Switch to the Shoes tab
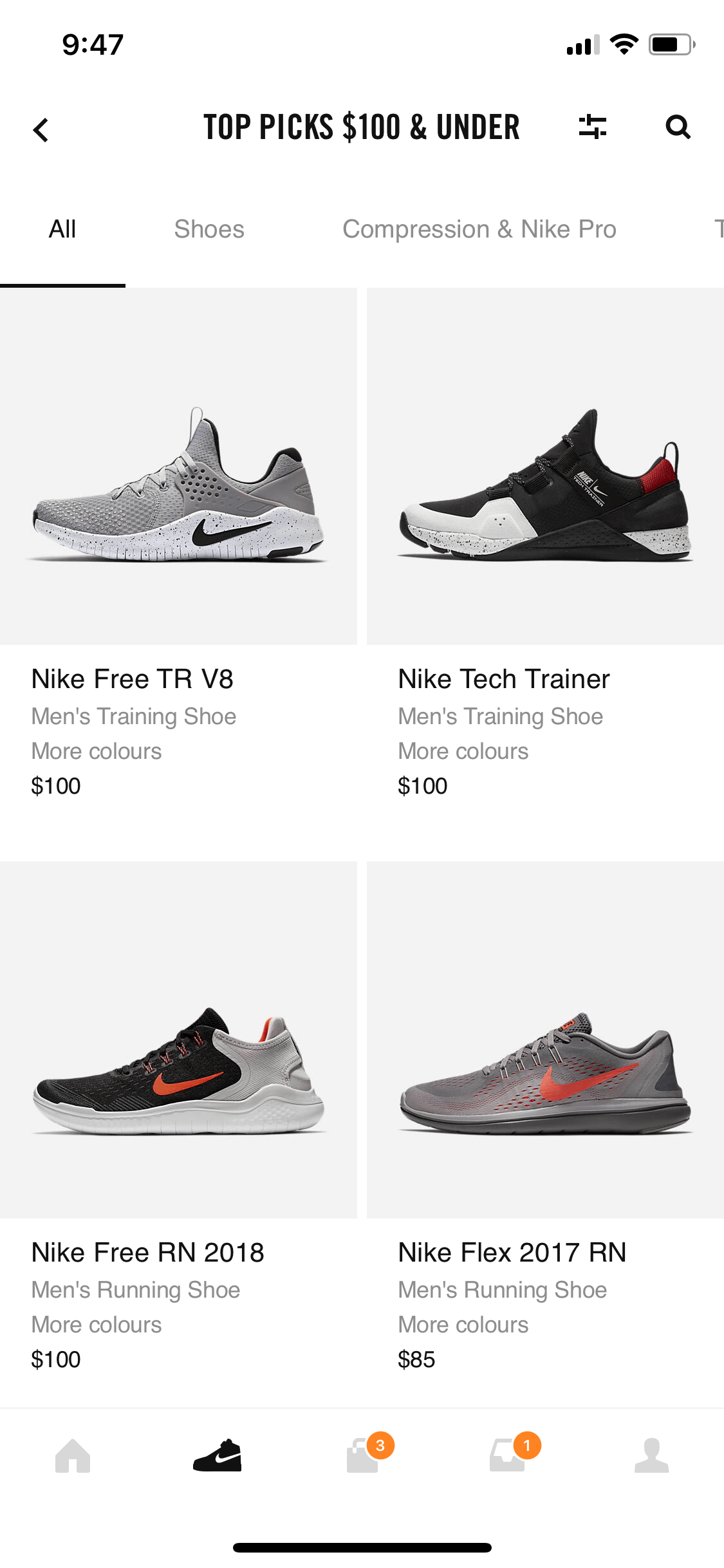This screenshot has width=724, height=1568. tap(209, 229)
